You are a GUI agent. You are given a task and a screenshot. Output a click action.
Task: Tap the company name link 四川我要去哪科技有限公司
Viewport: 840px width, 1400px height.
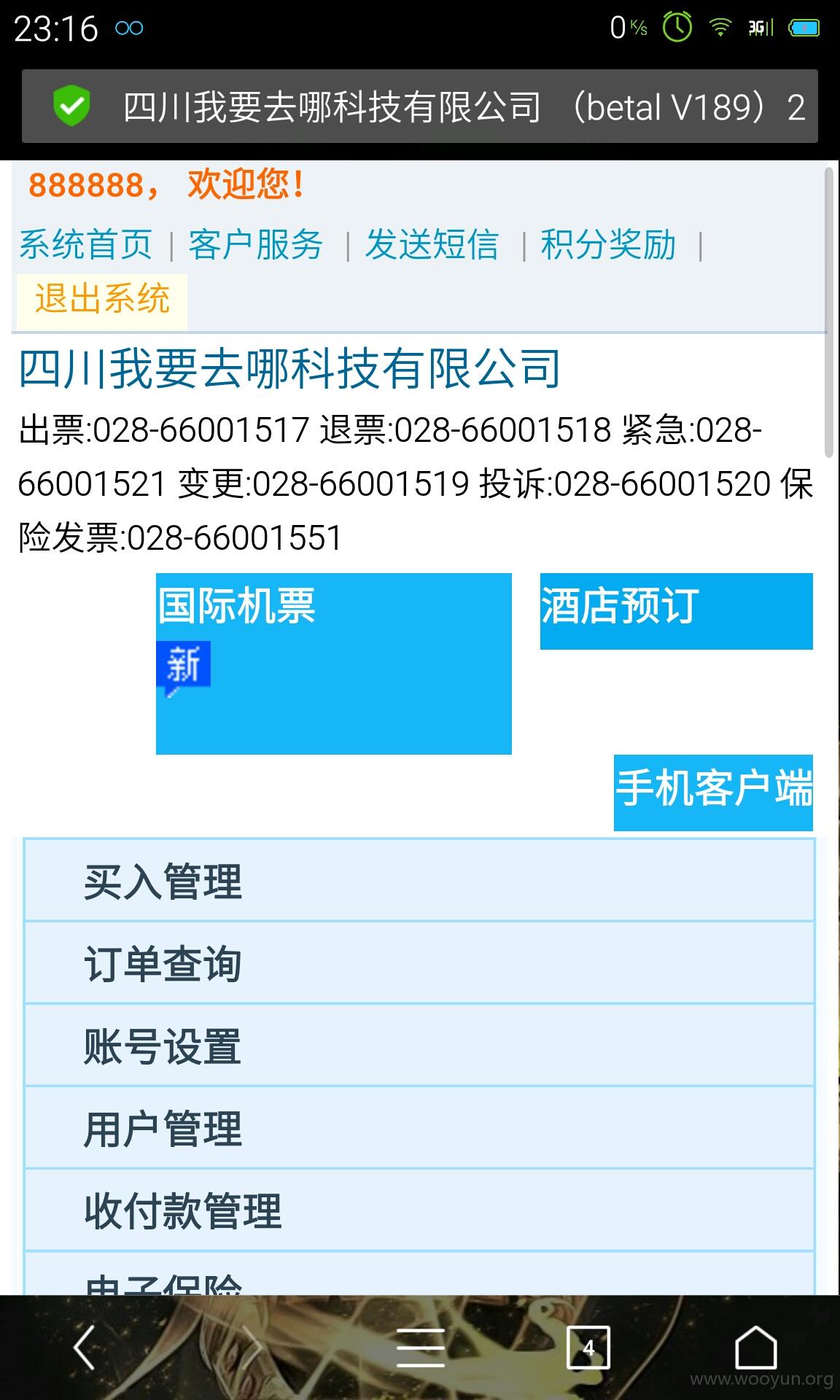click(289, 368)
